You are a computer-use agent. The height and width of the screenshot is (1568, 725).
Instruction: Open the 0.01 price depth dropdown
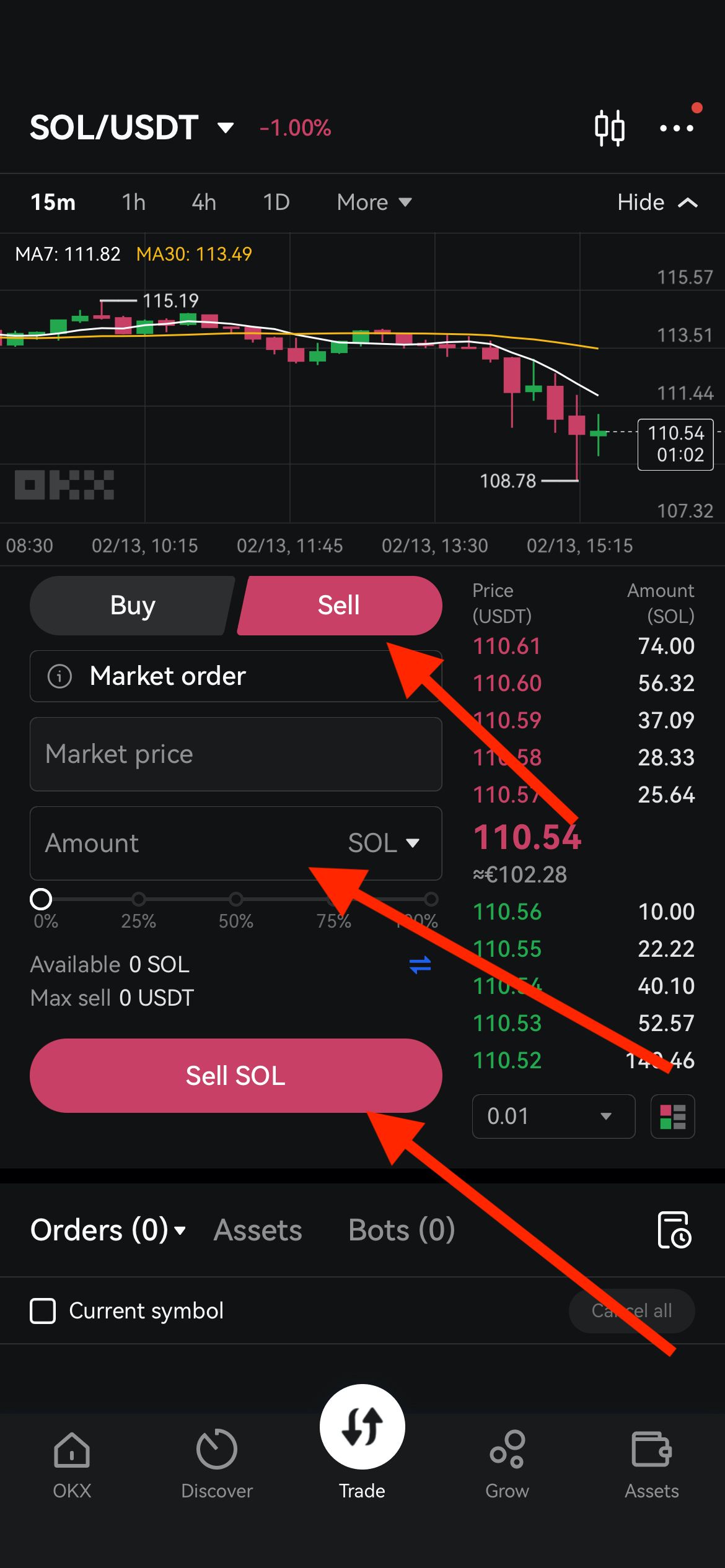point(553,1116)
